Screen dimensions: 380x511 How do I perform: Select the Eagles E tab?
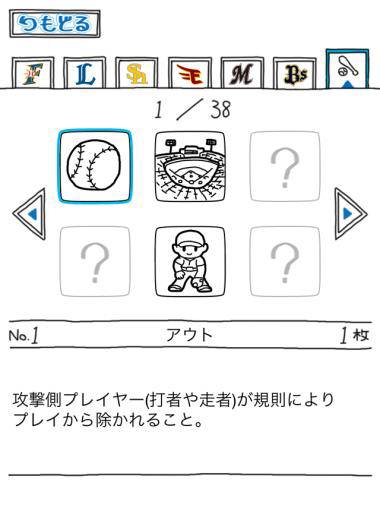pos(190,73)
